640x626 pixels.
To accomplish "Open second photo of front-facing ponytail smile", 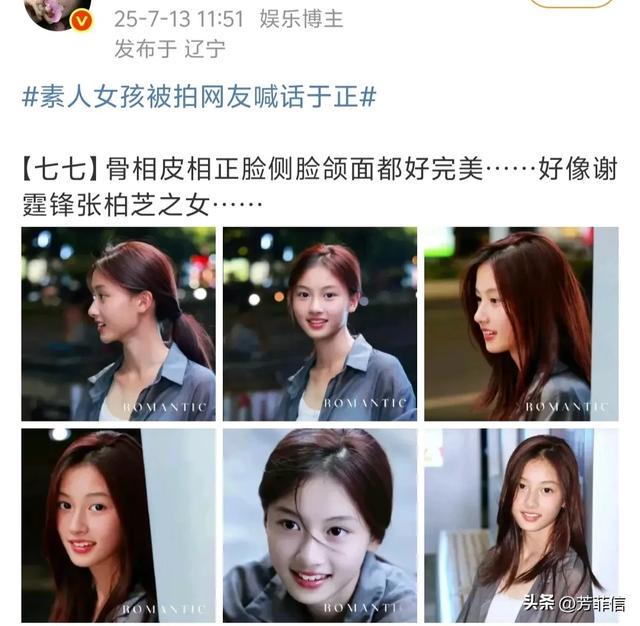I will pyautogui.click(x=320, y=324).
